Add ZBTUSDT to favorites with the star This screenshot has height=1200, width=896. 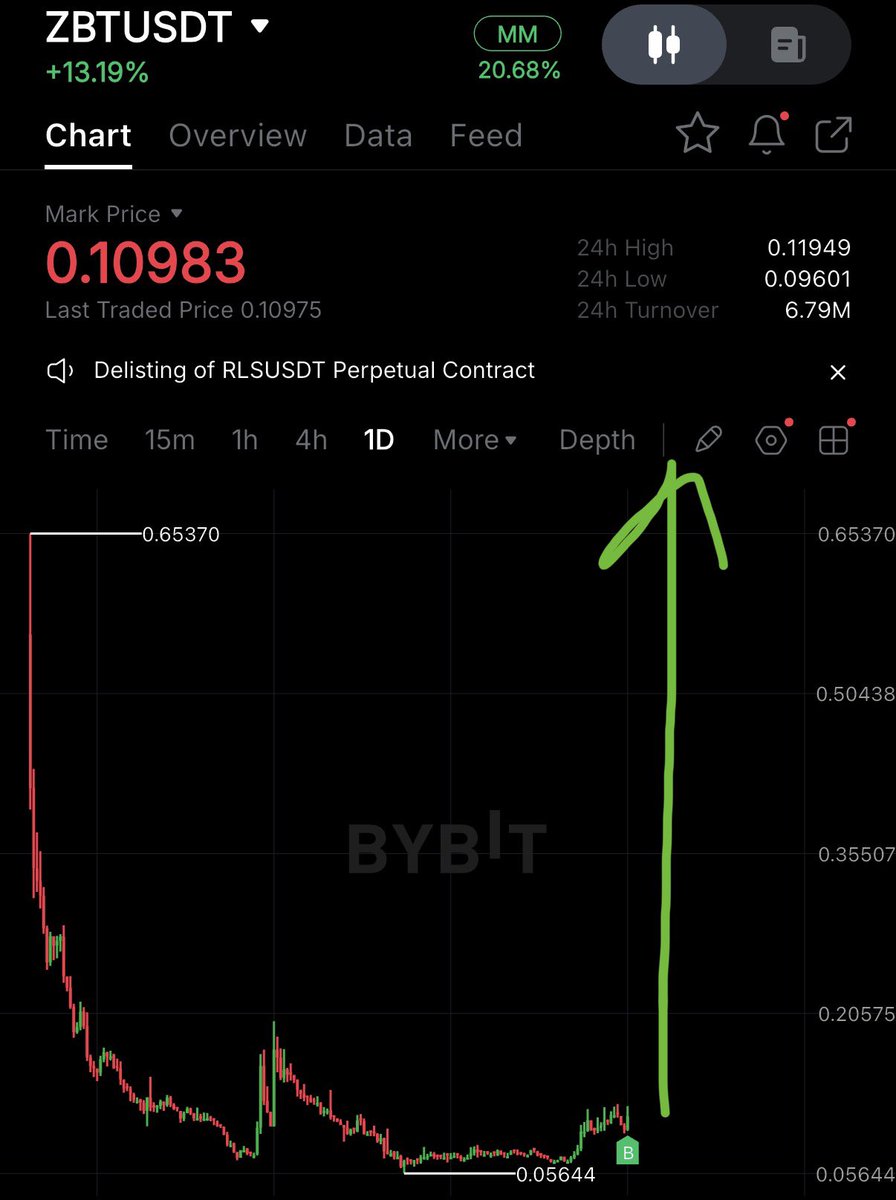[x=697, y=135]
